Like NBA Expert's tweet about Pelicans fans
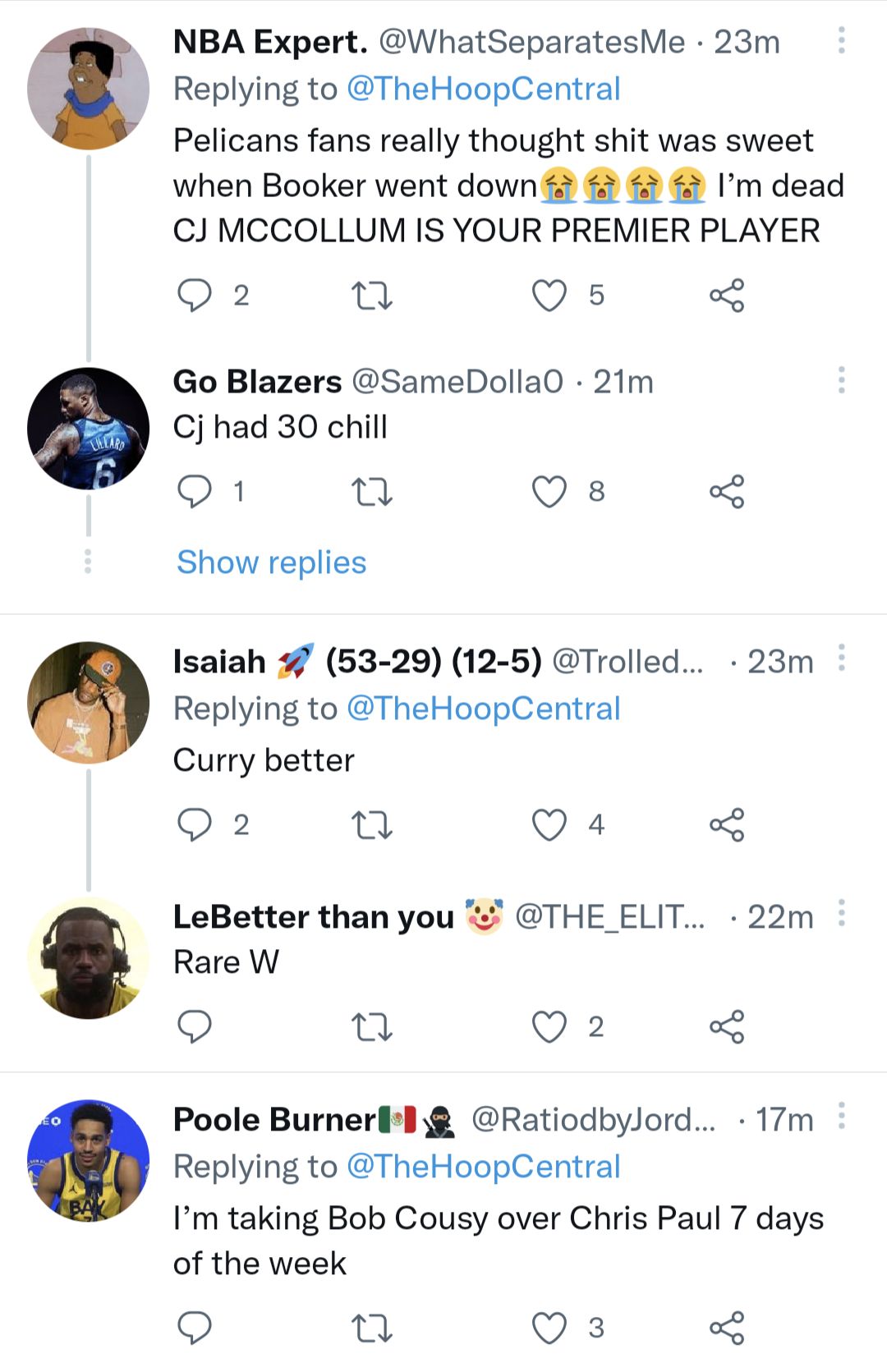 point(549,296)
